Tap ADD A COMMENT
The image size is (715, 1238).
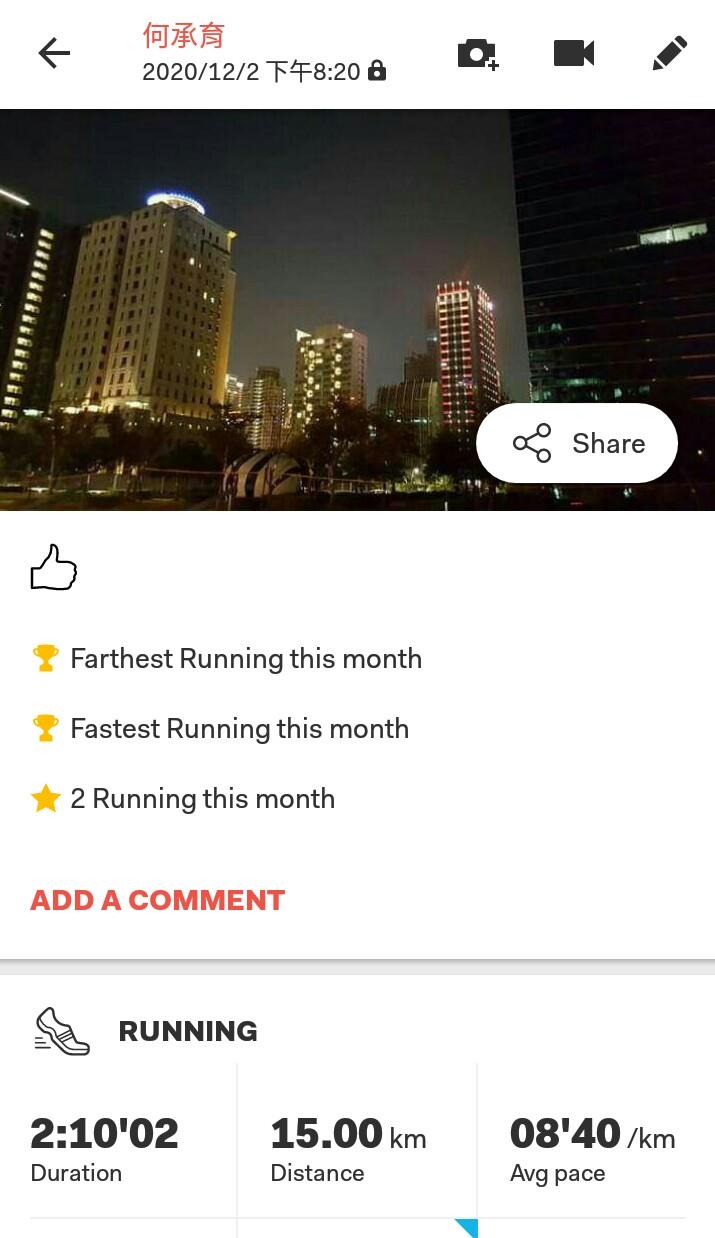coord(157,900)
